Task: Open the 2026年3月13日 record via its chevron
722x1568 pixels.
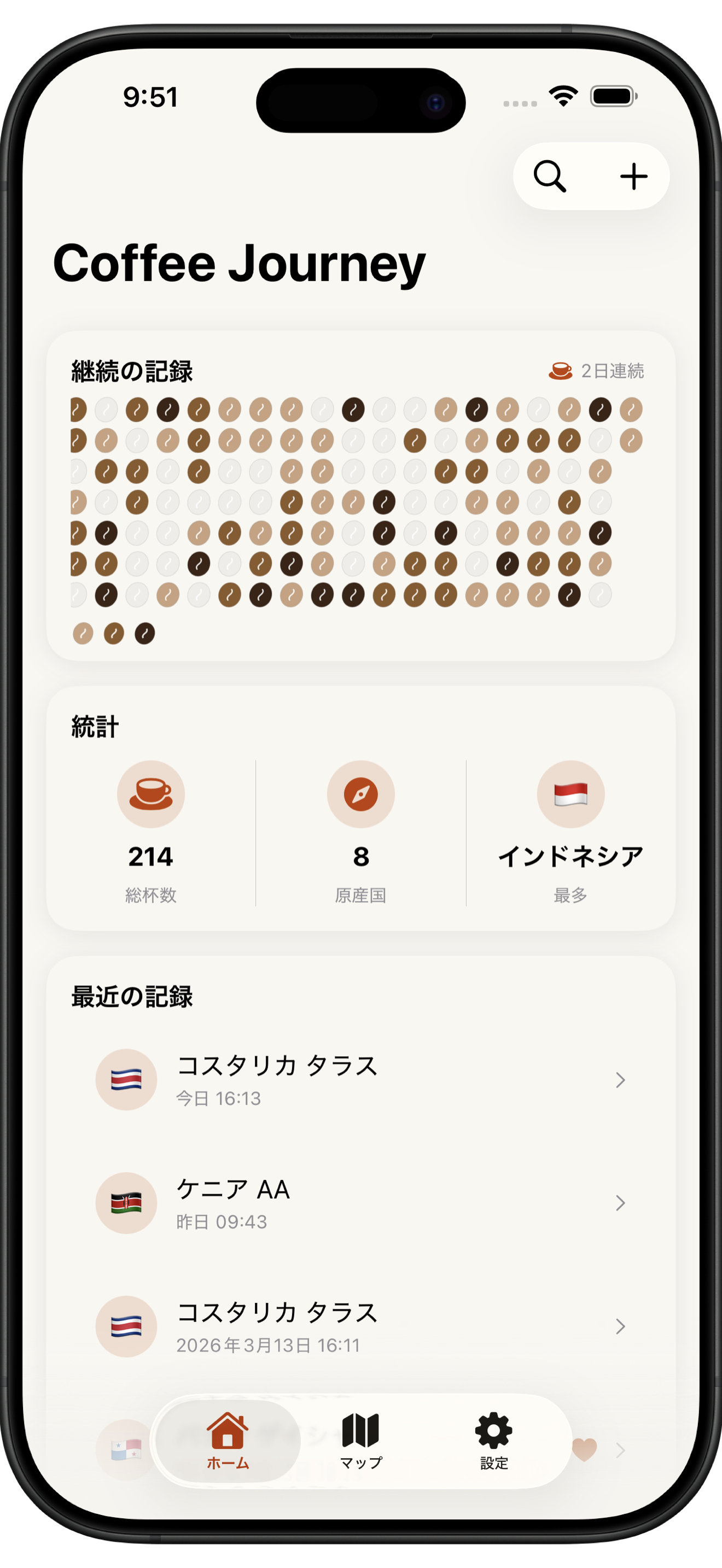Action: pos(620,1327)
